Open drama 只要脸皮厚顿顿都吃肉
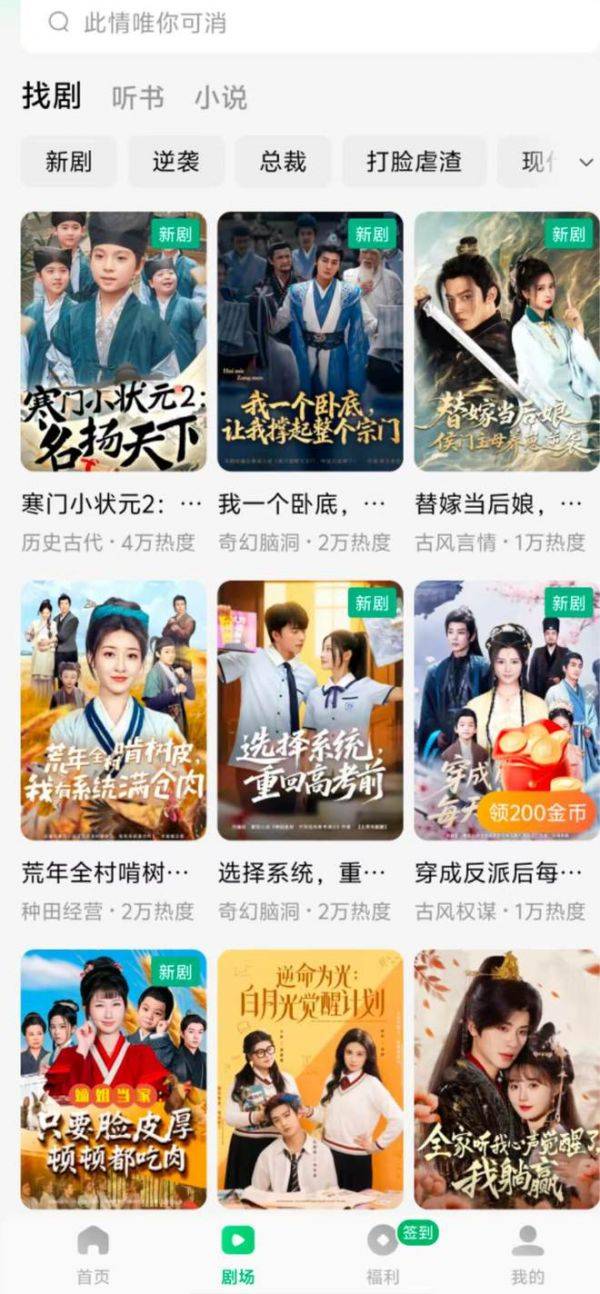 click(113, 1078)
